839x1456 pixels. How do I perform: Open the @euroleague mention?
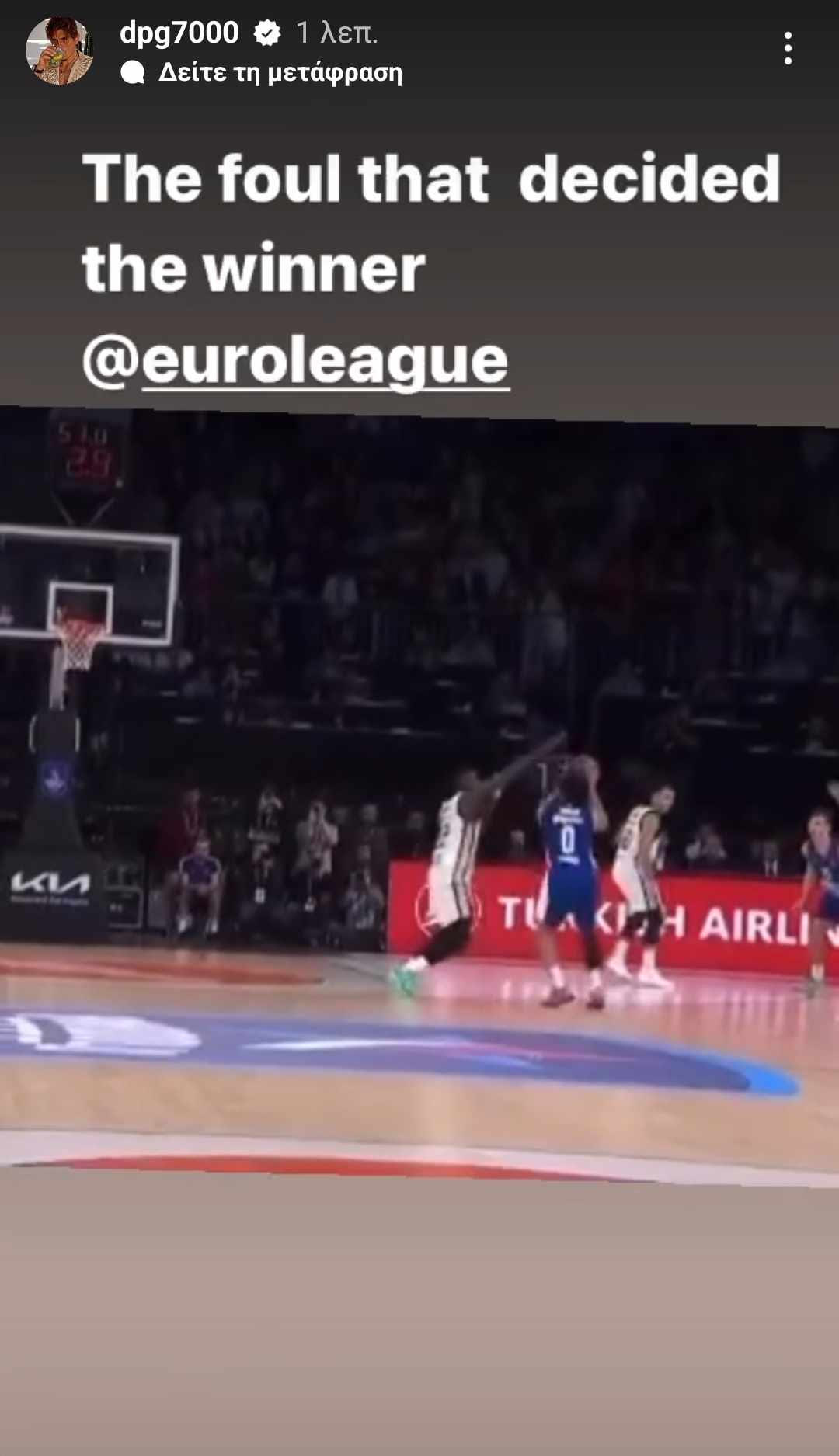pos(296,361)
